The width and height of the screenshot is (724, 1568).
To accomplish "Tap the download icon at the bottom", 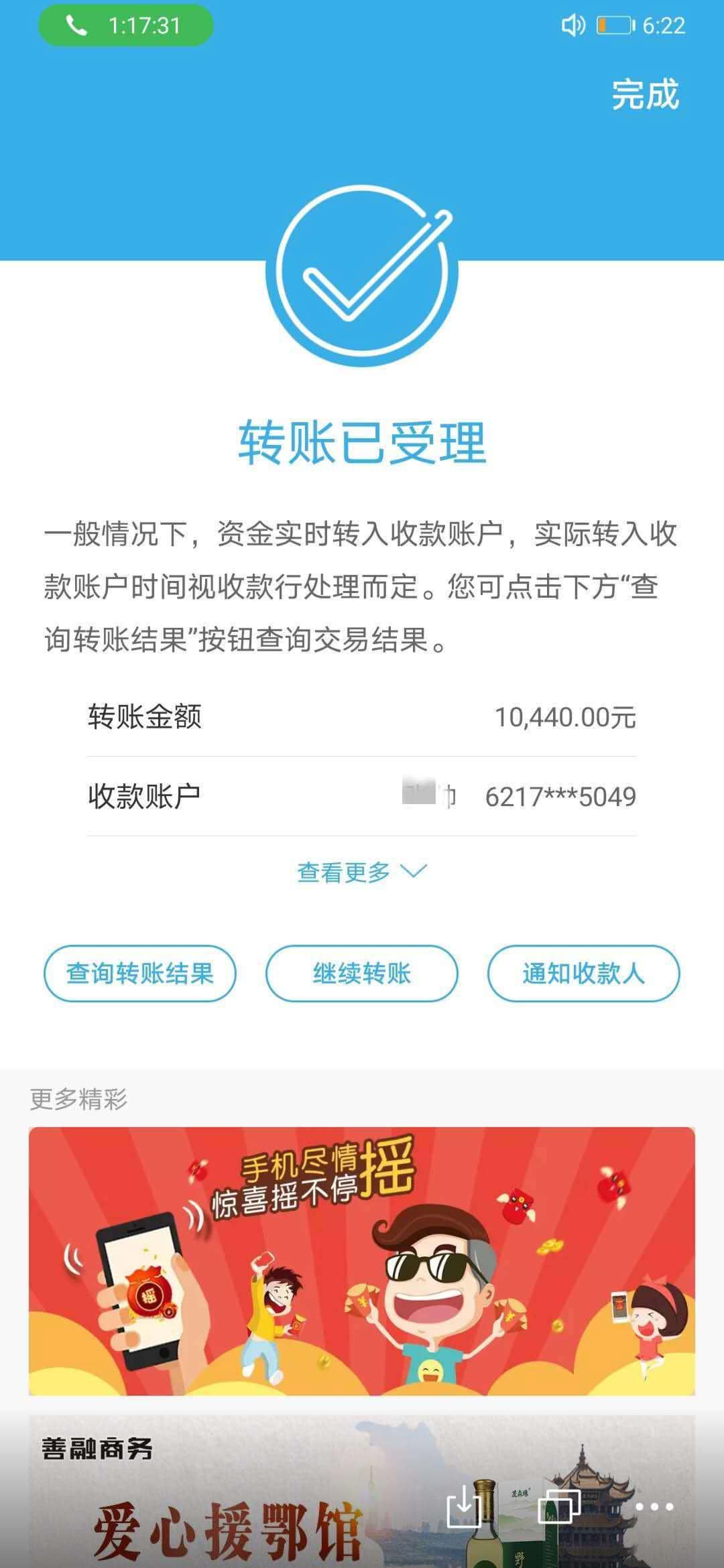I will [x=464, y=1506].
